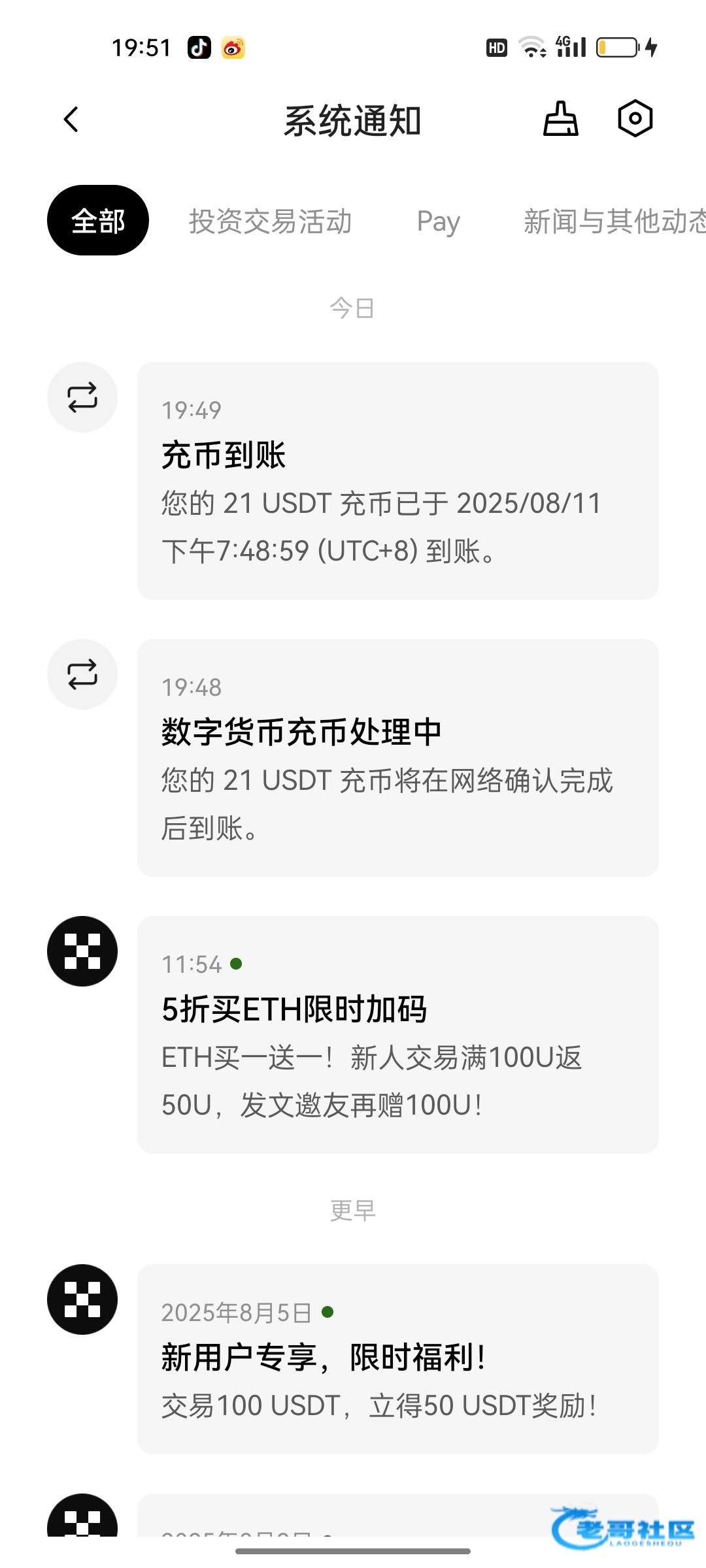Select the 全部 tab

[98, 221]
